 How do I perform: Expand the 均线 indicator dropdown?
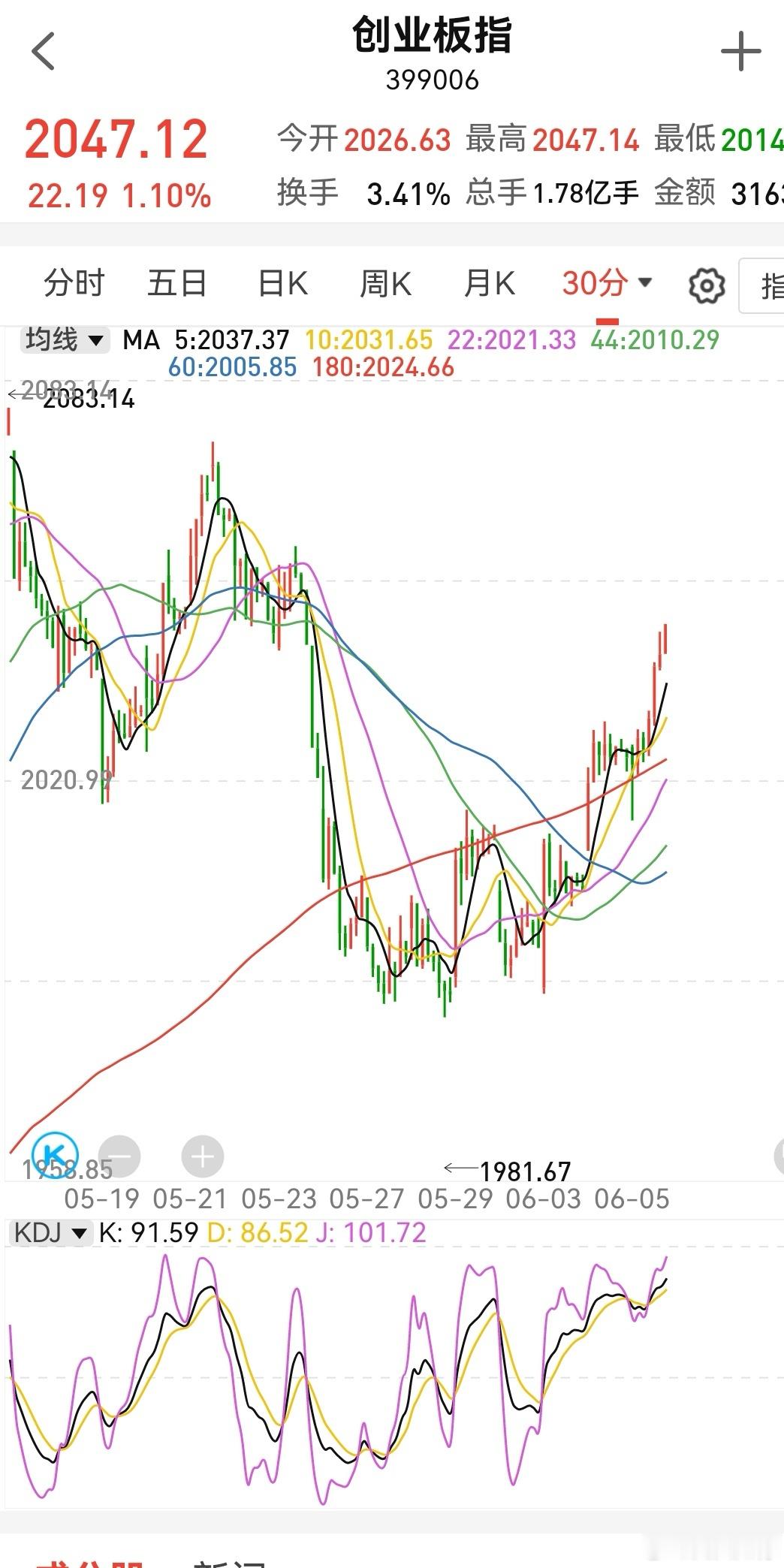(x=64, y=340)
